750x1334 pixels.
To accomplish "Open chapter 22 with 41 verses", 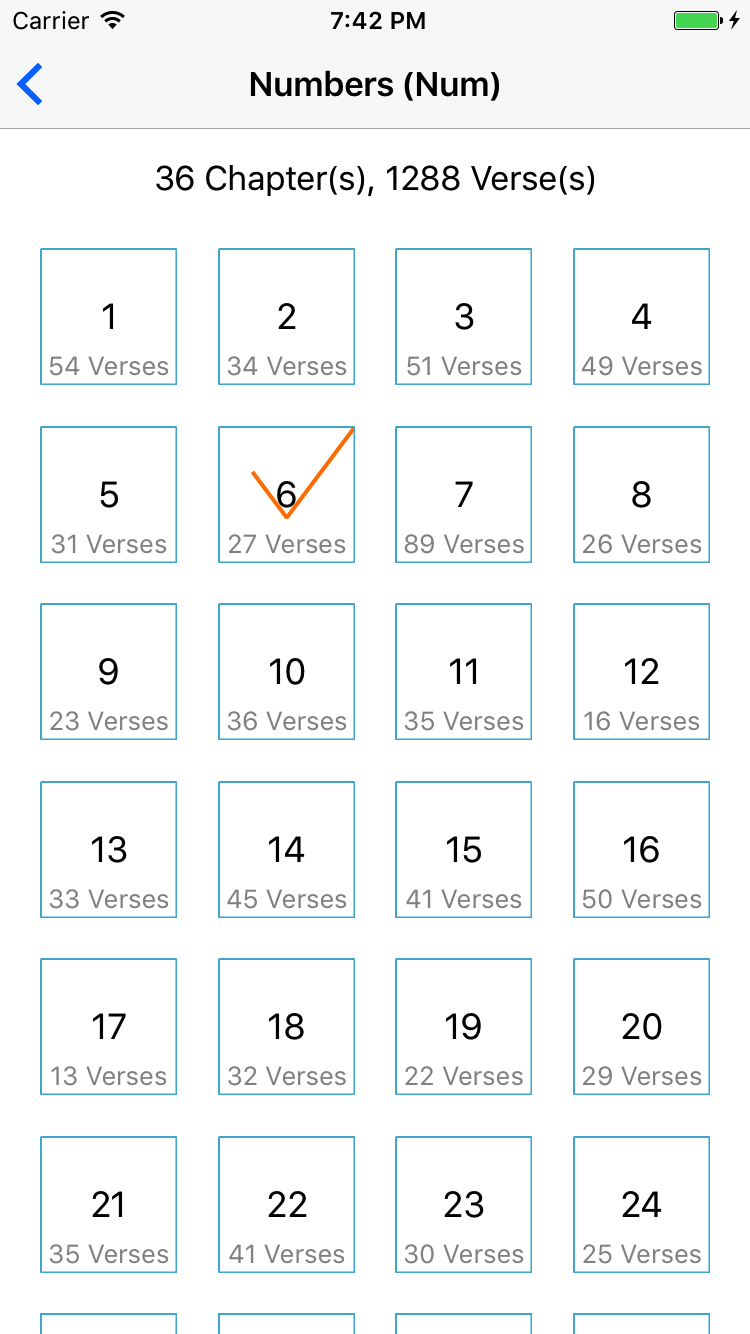I will click(286, 1205).
